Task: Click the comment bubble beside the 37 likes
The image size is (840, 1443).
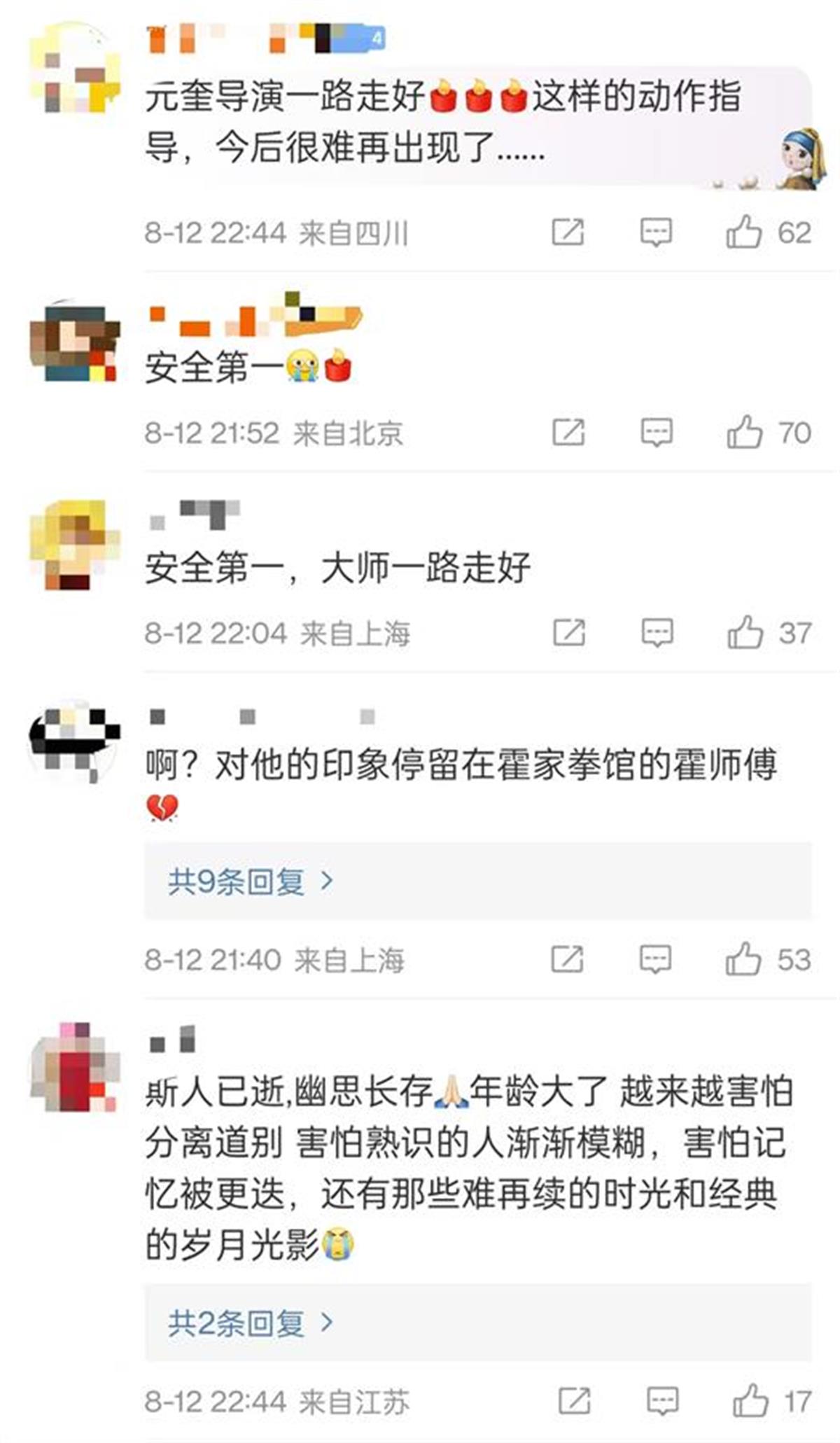Action: tap(656, 632)
